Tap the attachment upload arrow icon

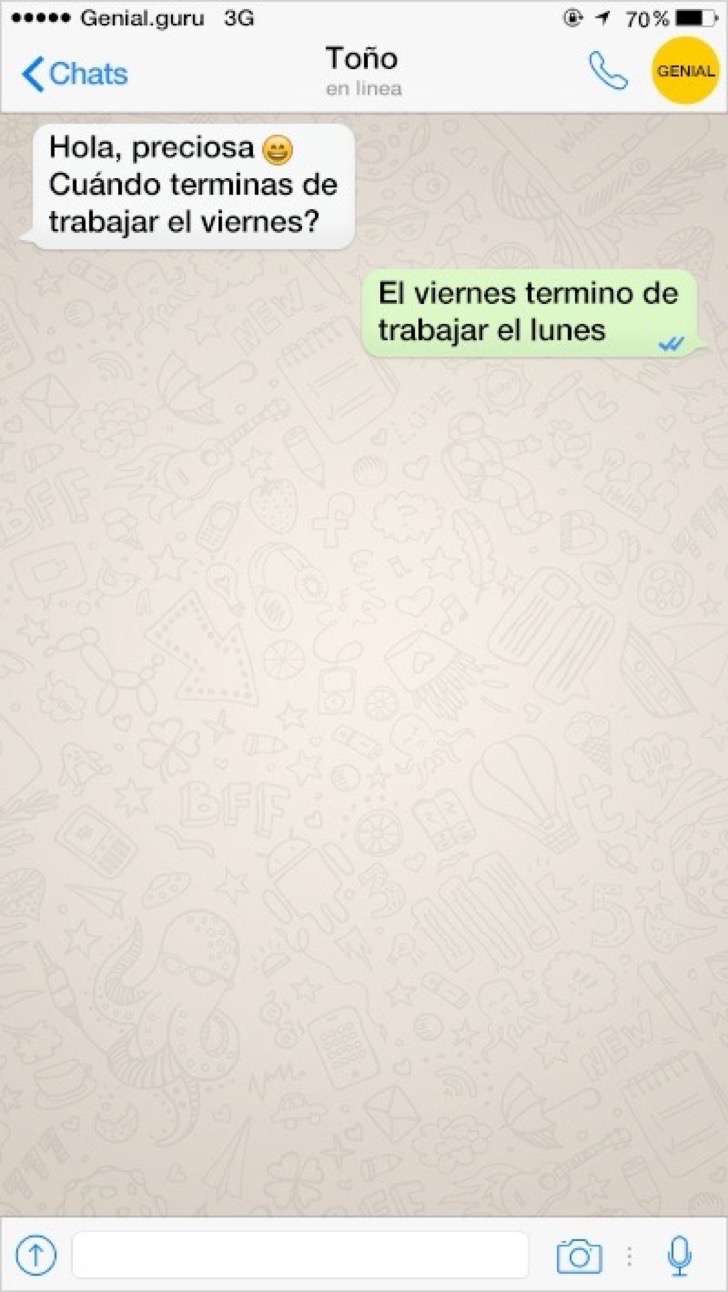point(36,1255)
